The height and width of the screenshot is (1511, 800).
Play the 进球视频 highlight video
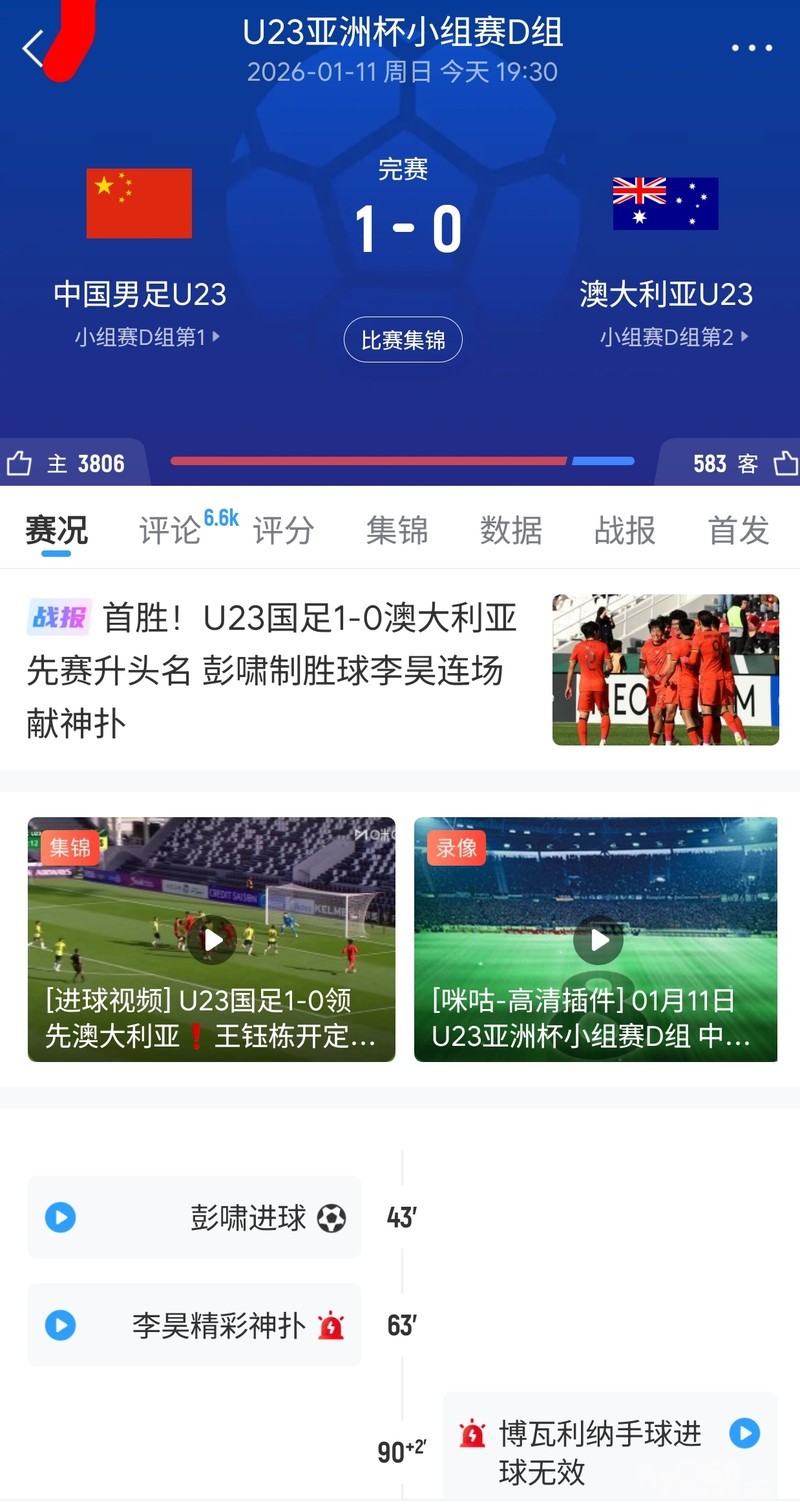212,940
